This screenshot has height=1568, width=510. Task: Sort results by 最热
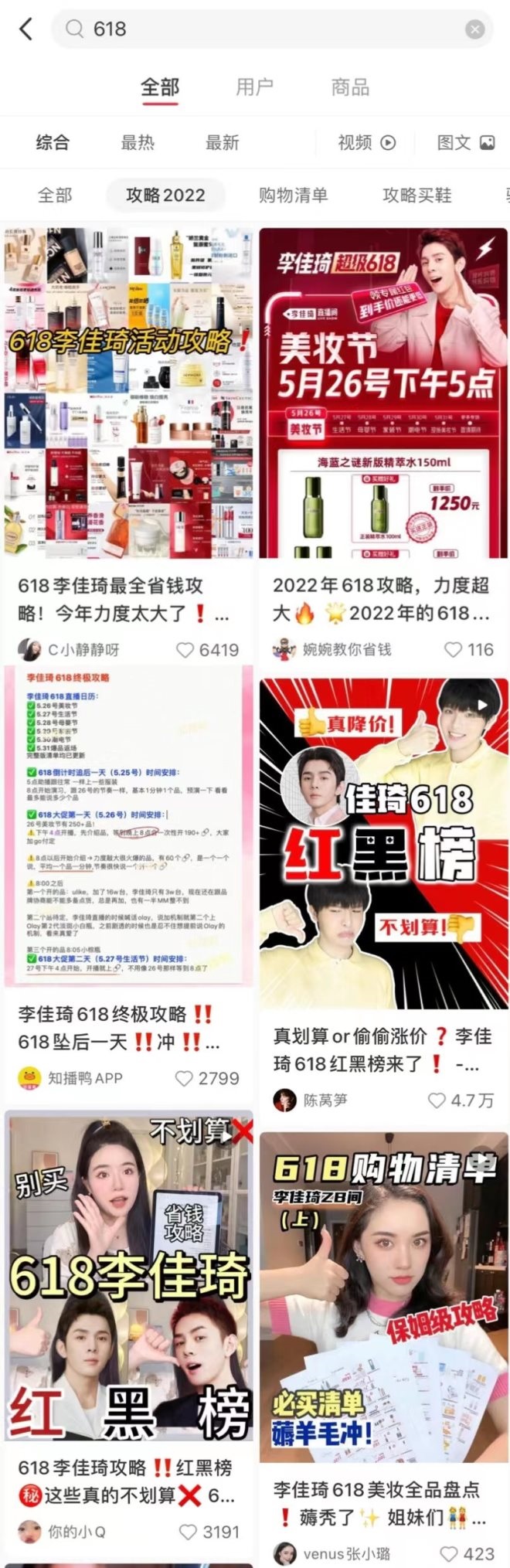[x=138, y=142]
